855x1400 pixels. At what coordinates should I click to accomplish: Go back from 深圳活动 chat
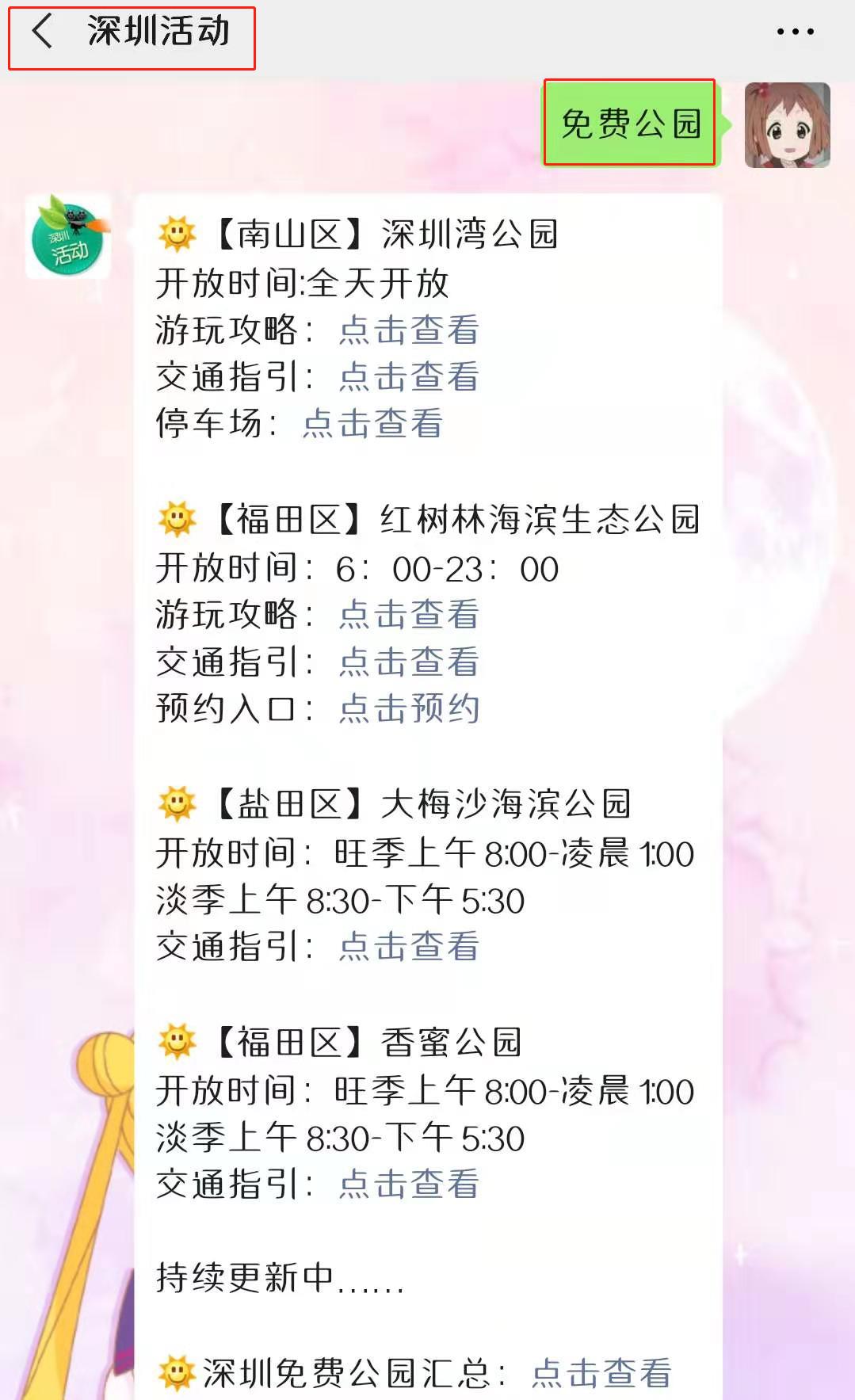[x=42, y=32]
